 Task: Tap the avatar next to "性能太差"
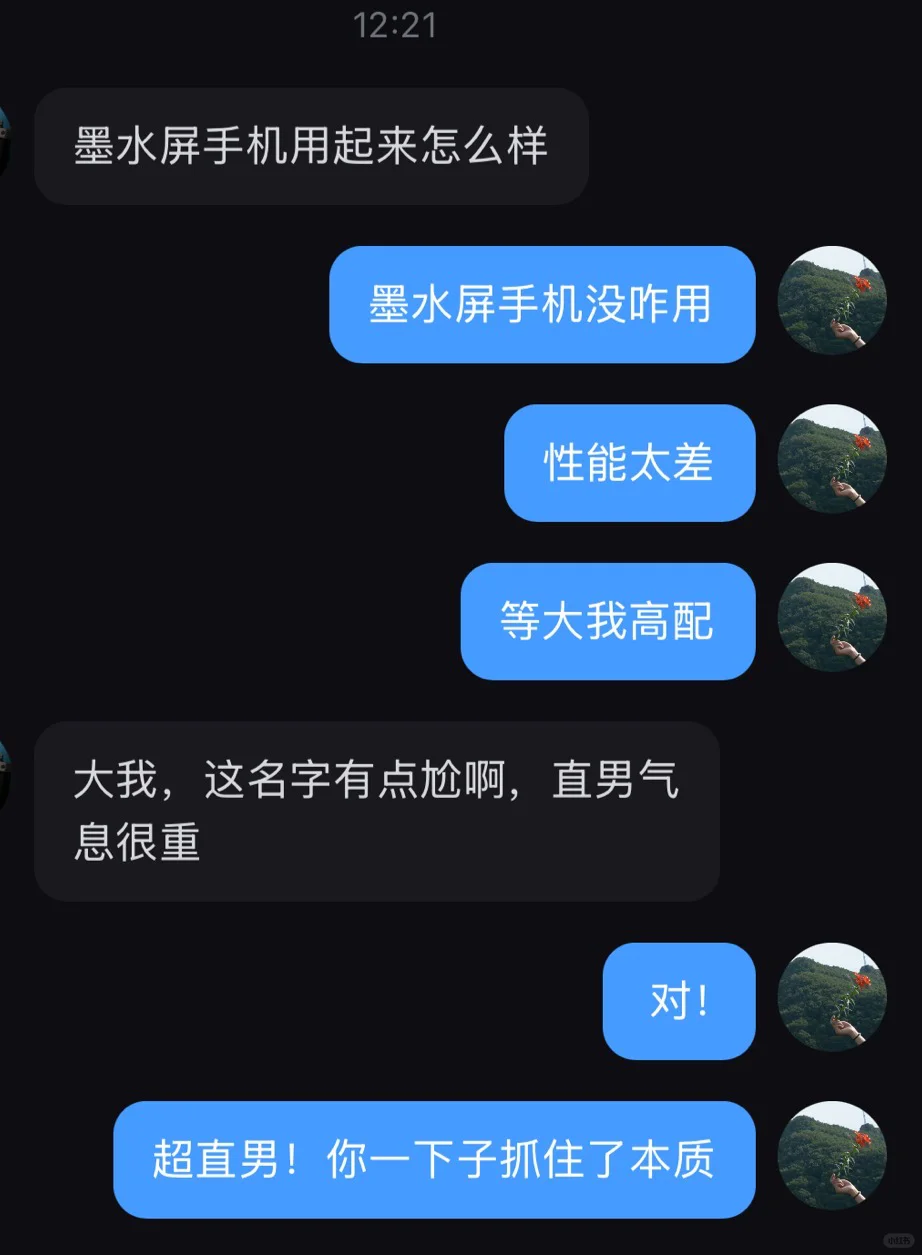pos(832,459)
